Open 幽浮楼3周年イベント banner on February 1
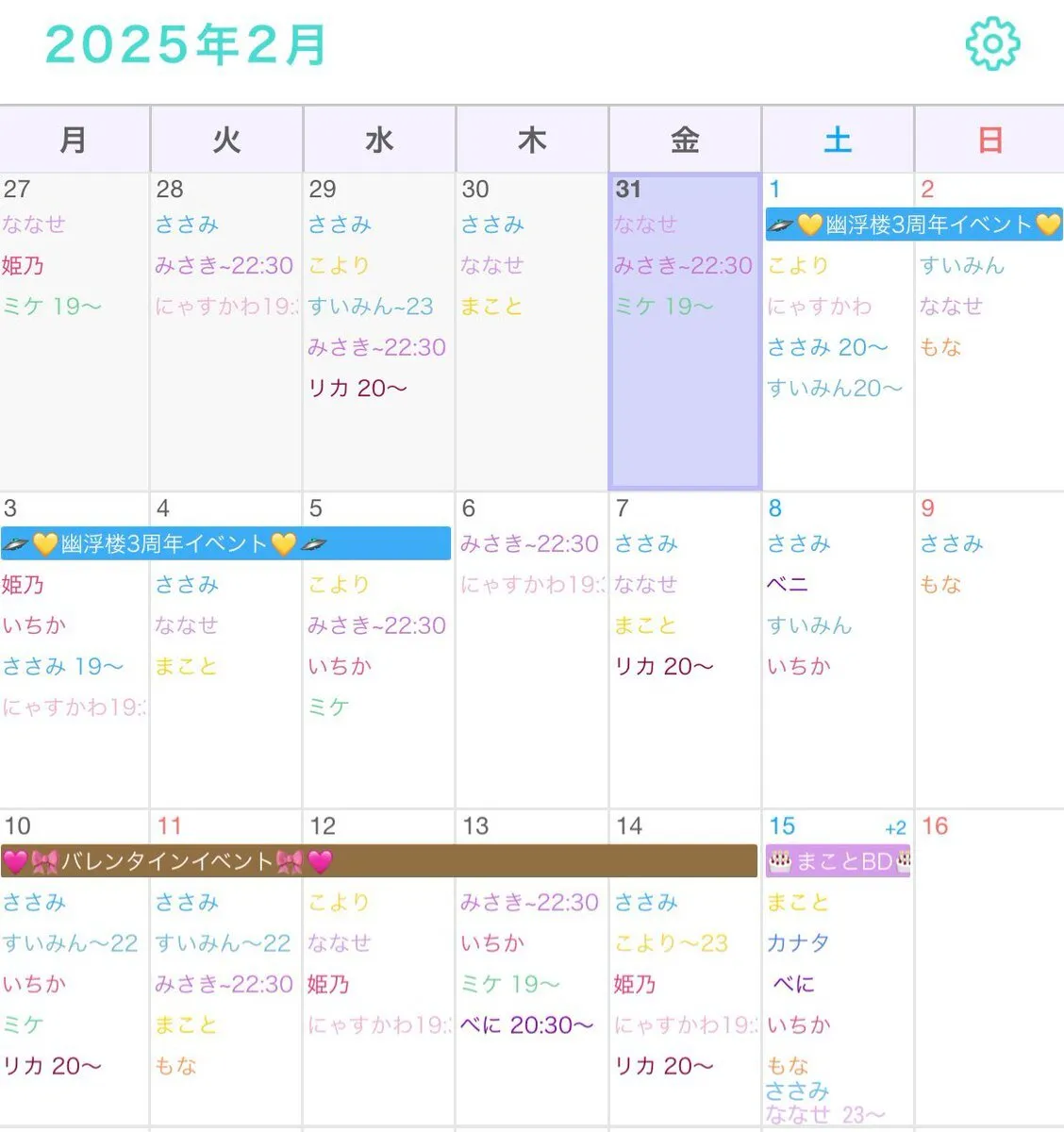Viewport: 1064px width, 1132px height. pos(913,225)
